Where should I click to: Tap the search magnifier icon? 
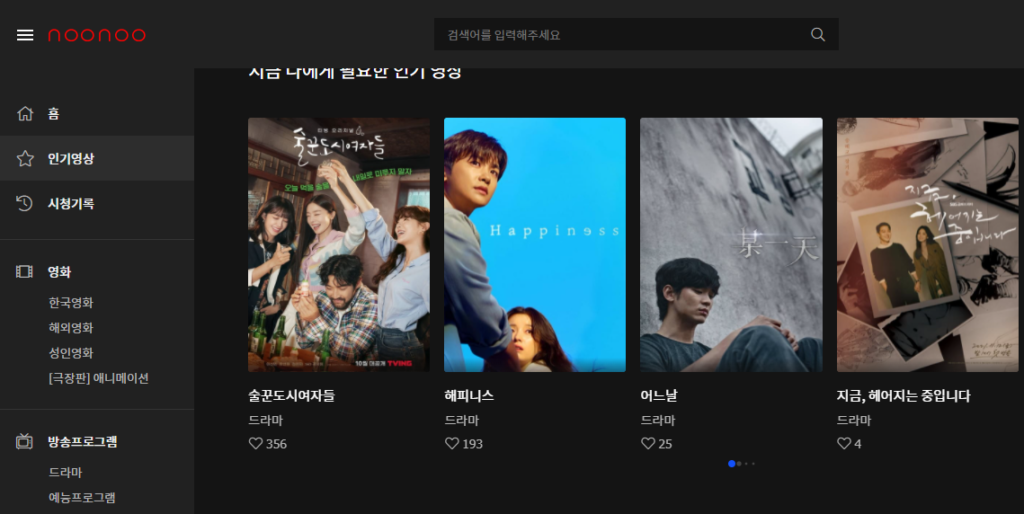point(818,35)
